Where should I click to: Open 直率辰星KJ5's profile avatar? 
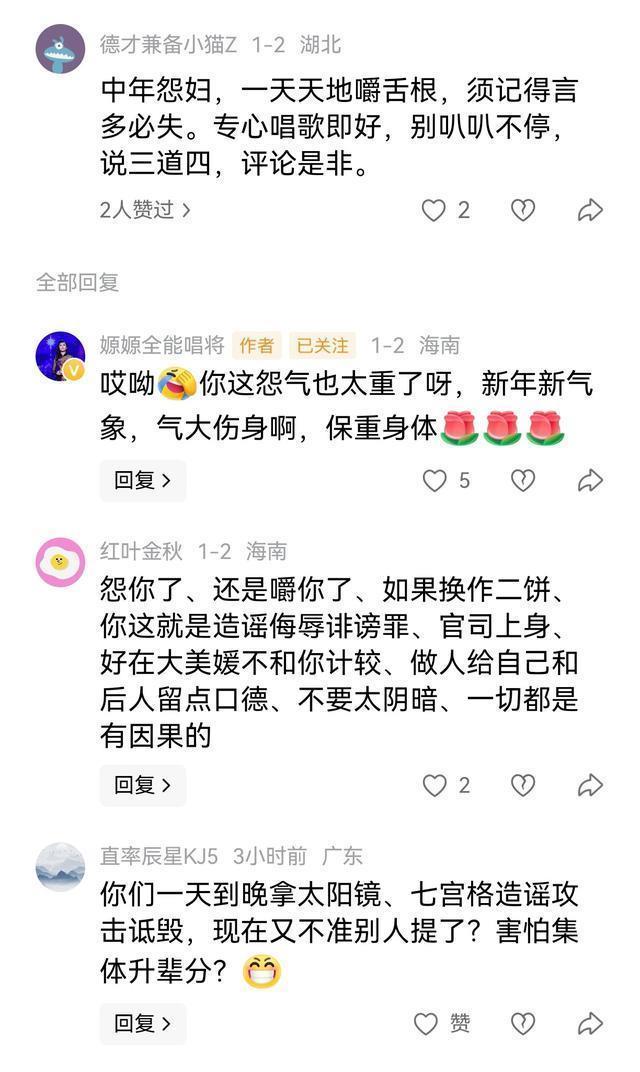pyautogui.click(x=60, y=866)
